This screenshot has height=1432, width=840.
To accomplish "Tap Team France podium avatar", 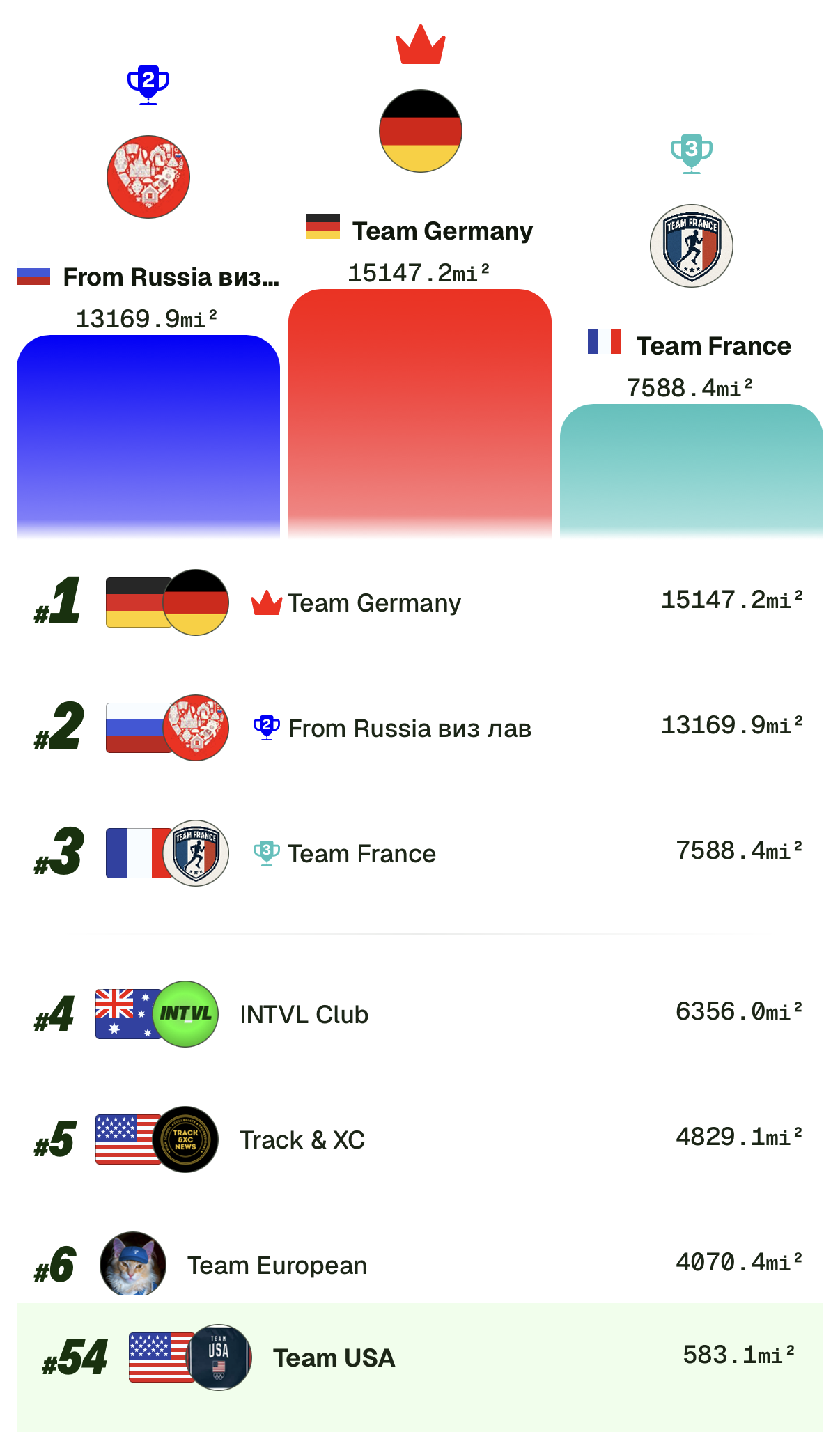I will point(692,246).
